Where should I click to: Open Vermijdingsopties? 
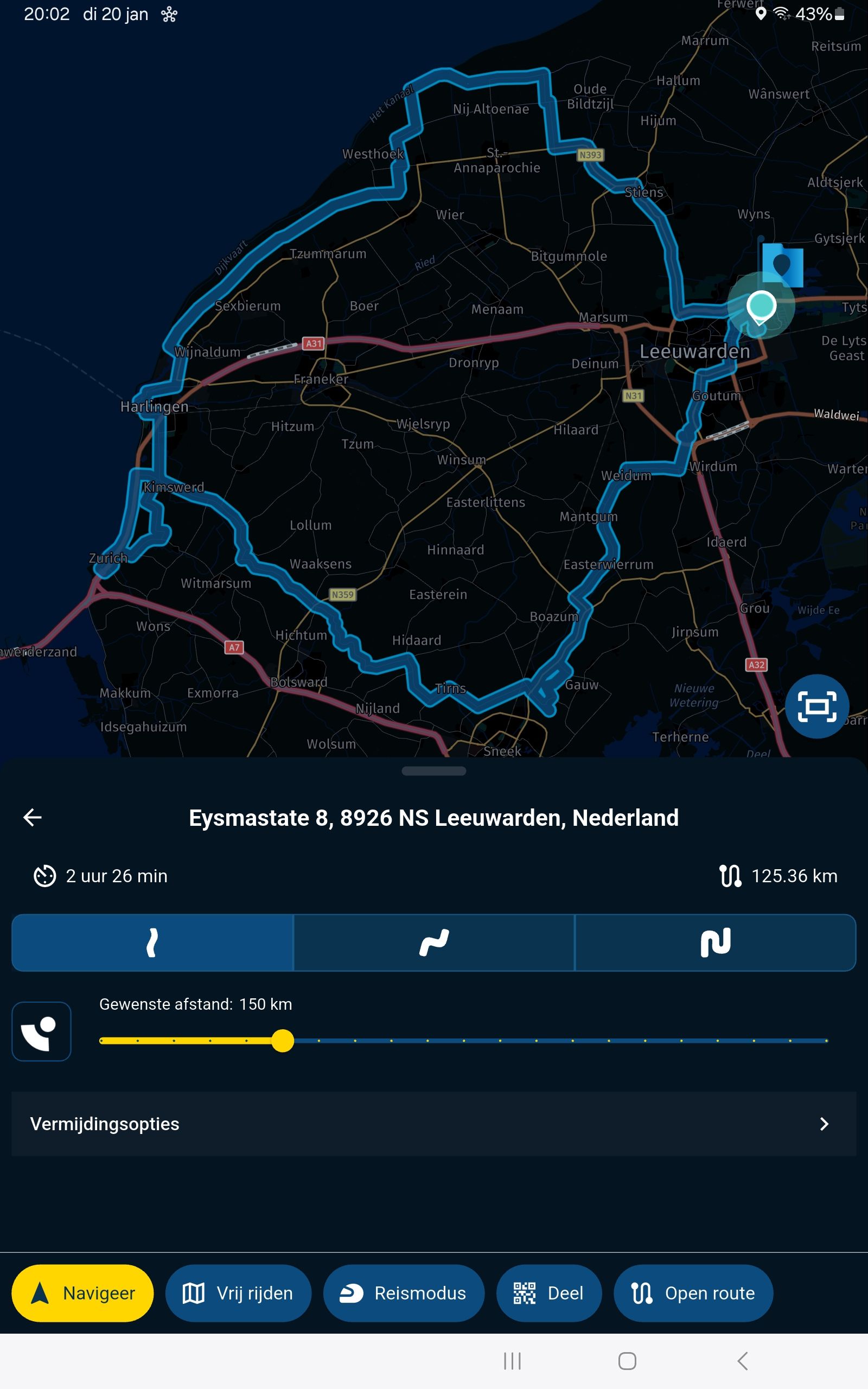[x=434, y=1124]
